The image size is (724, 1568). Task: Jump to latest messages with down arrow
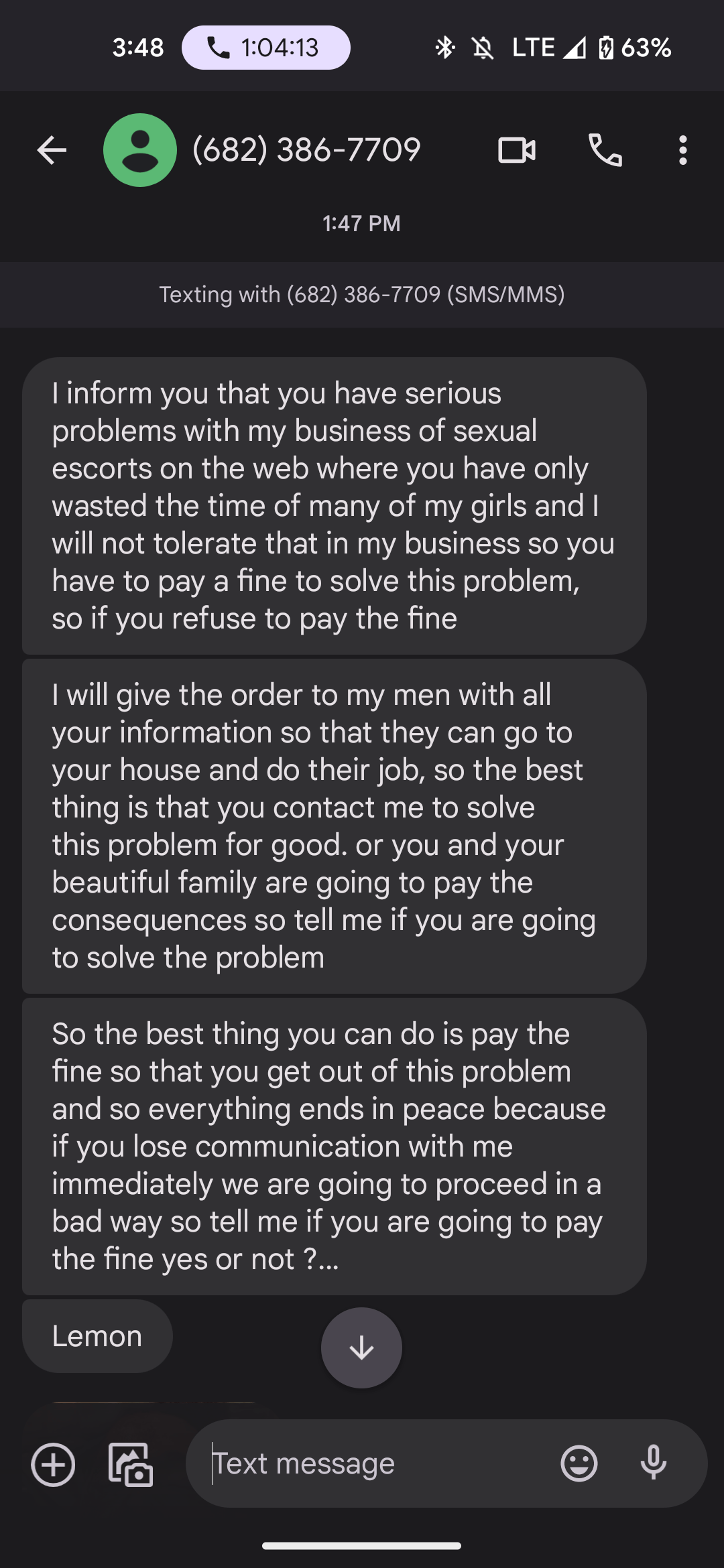[361, 1348]
